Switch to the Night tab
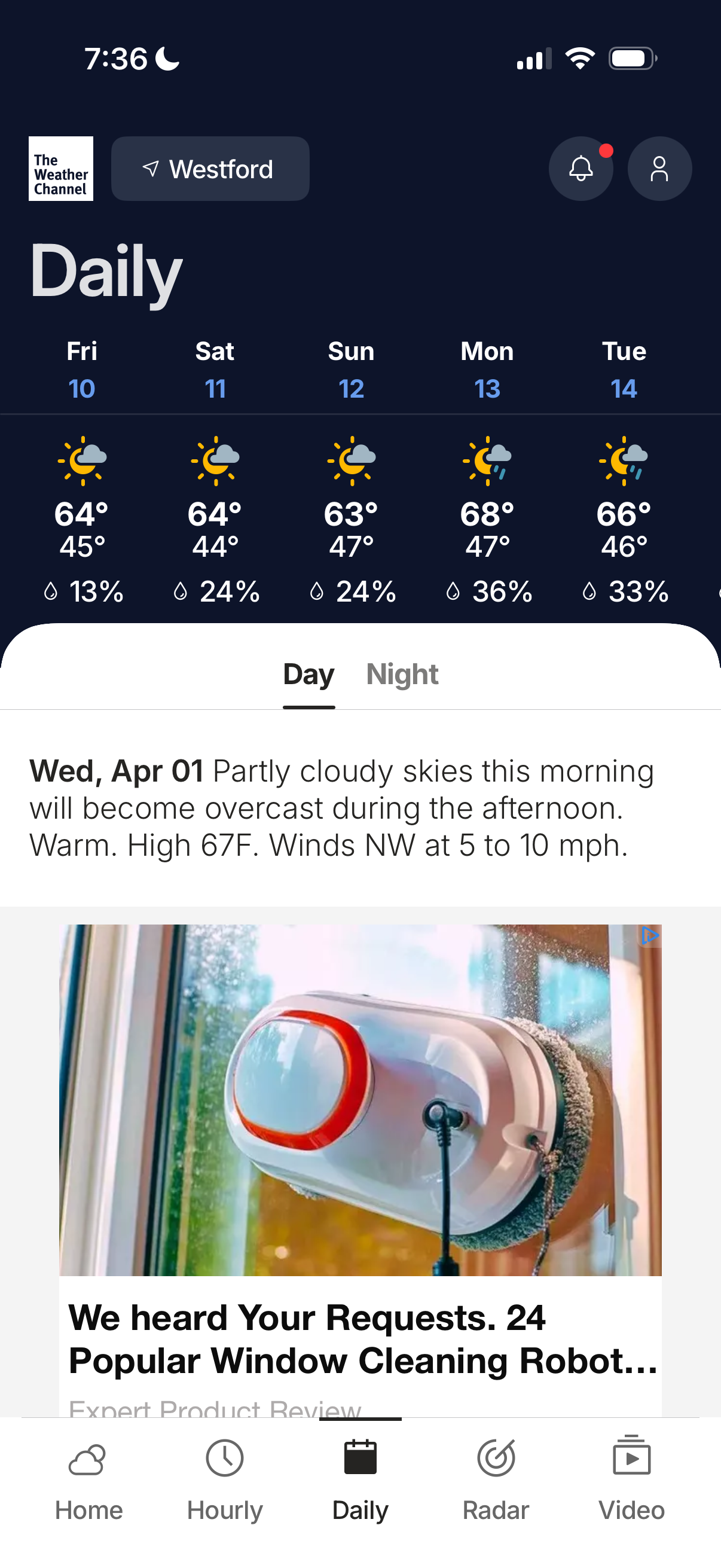The height and width of the screenshot is (1568, 721). (x=402, y=675)
